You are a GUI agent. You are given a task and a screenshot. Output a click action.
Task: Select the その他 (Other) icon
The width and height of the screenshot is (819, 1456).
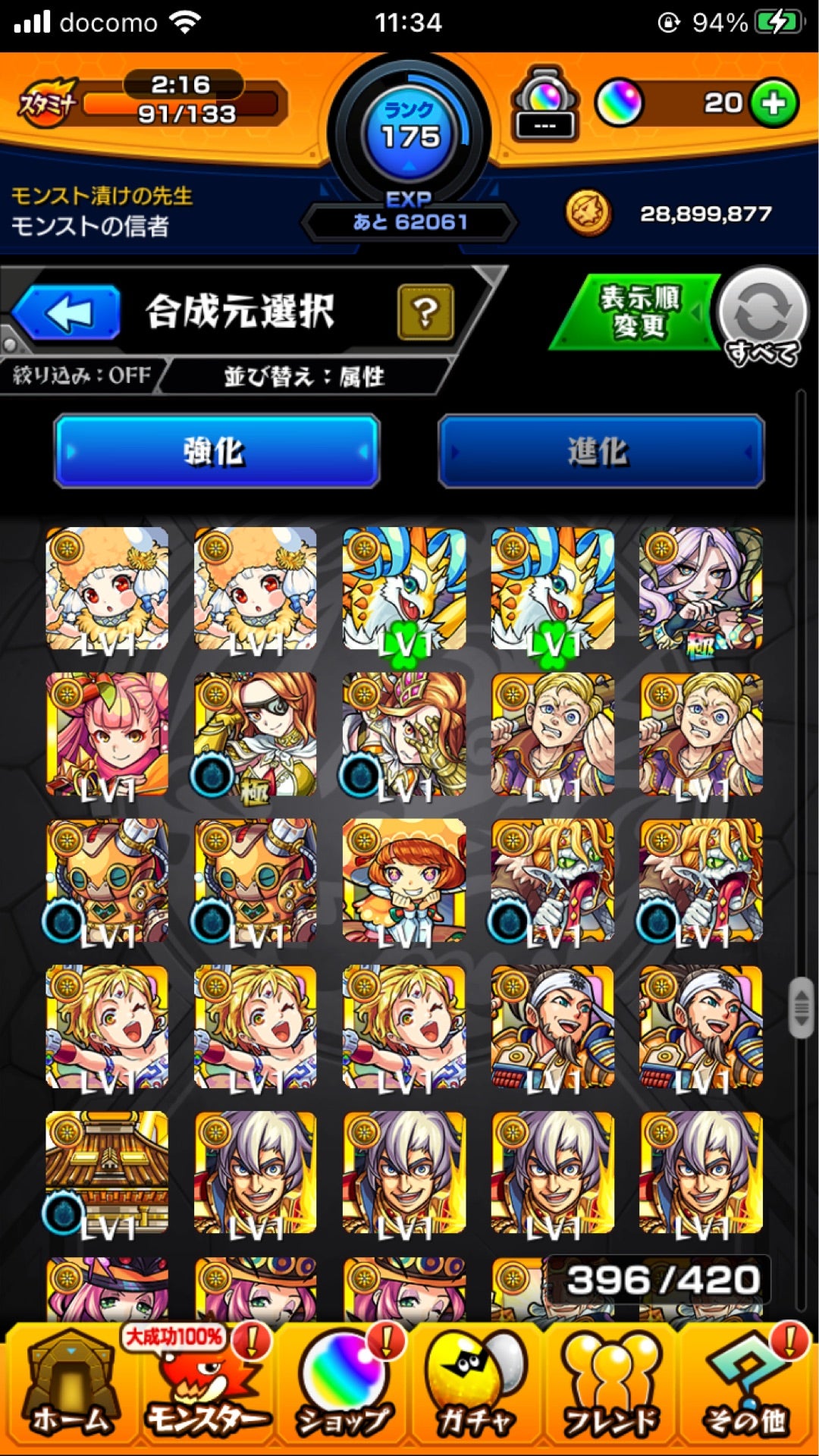click(747, 1388)
